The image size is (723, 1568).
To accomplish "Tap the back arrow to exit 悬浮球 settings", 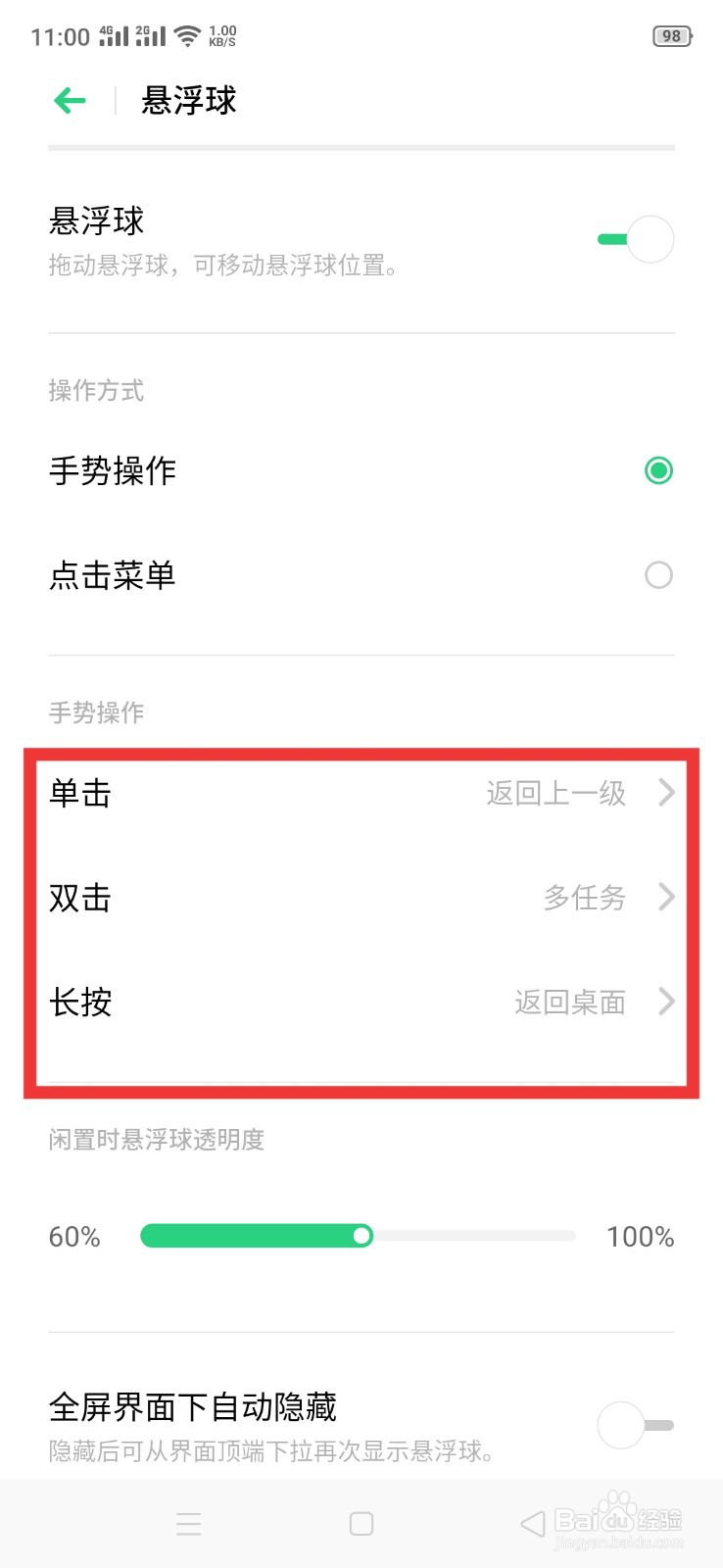I will [x=69, y=100].
